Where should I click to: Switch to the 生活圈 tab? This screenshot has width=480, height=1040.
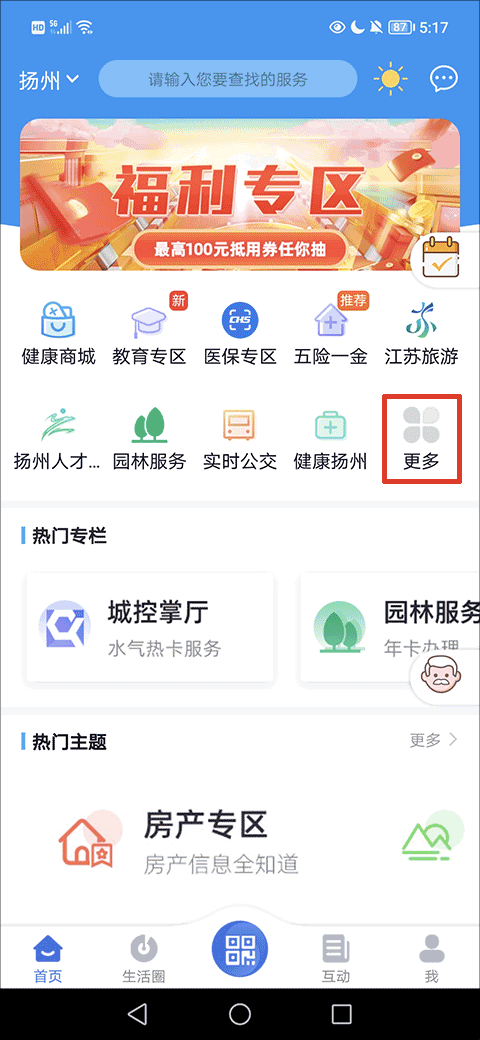click(x=144, y=958)
